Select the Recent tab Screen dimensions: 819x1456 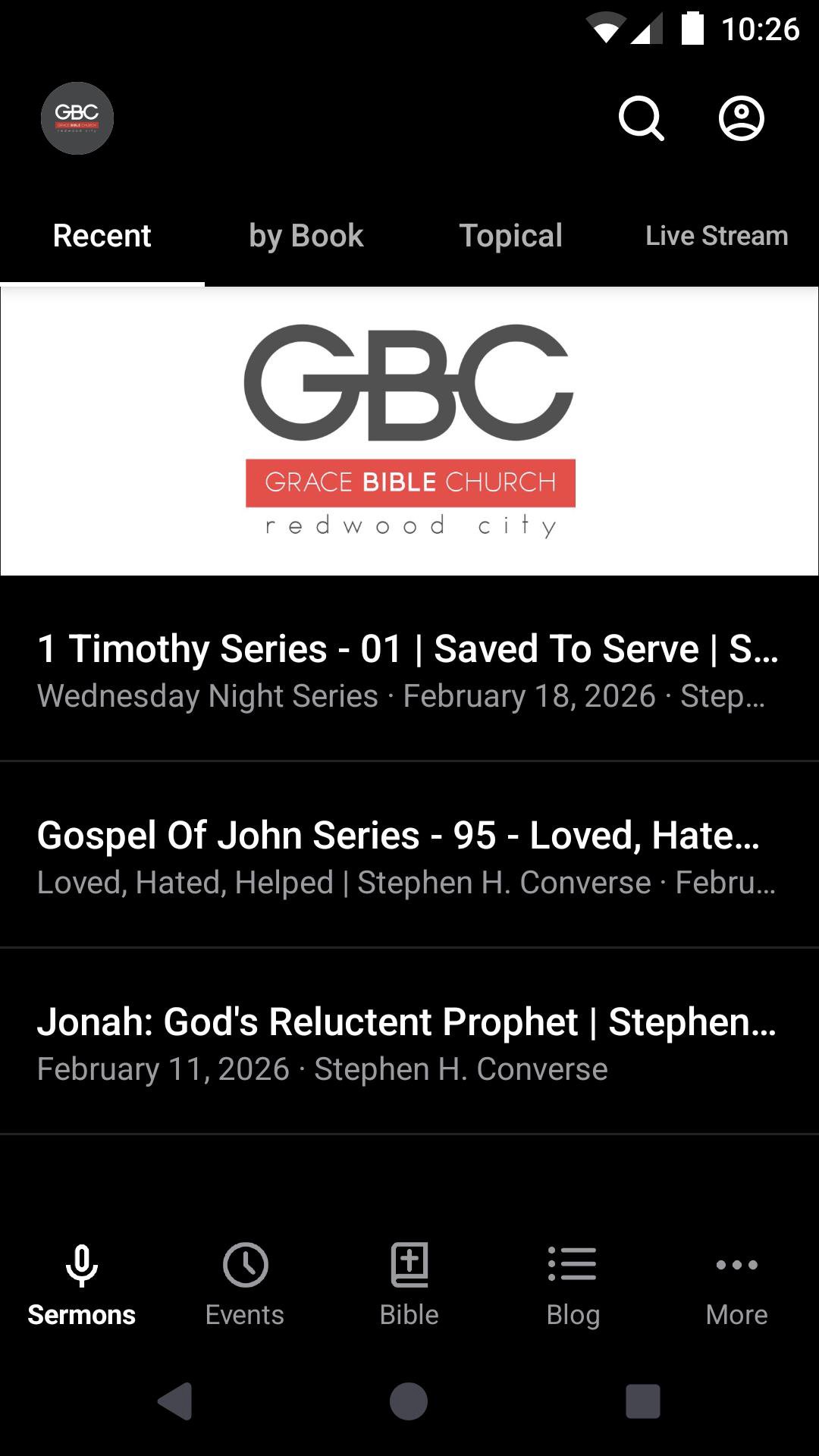(102, 236)
